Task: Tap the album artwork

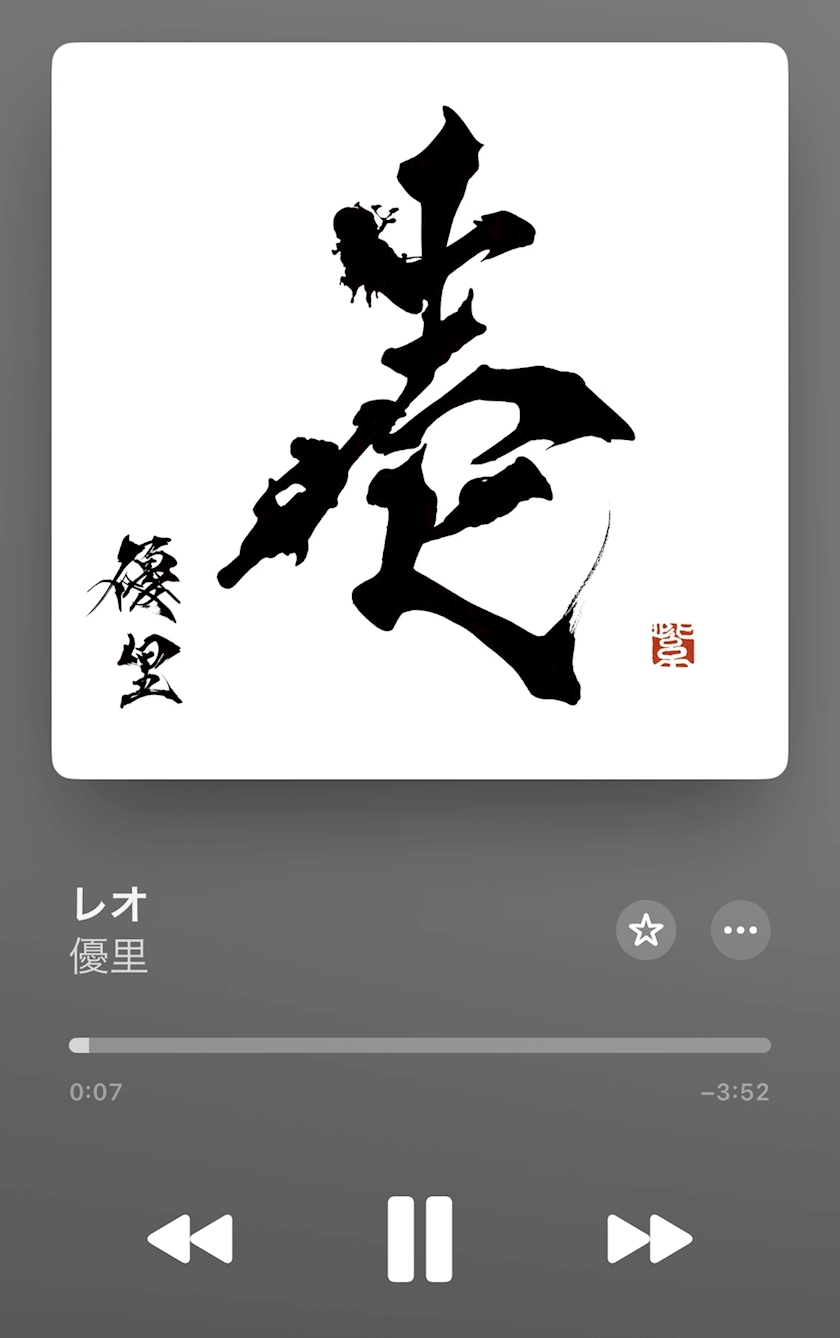Action: [x=420, y=410]
